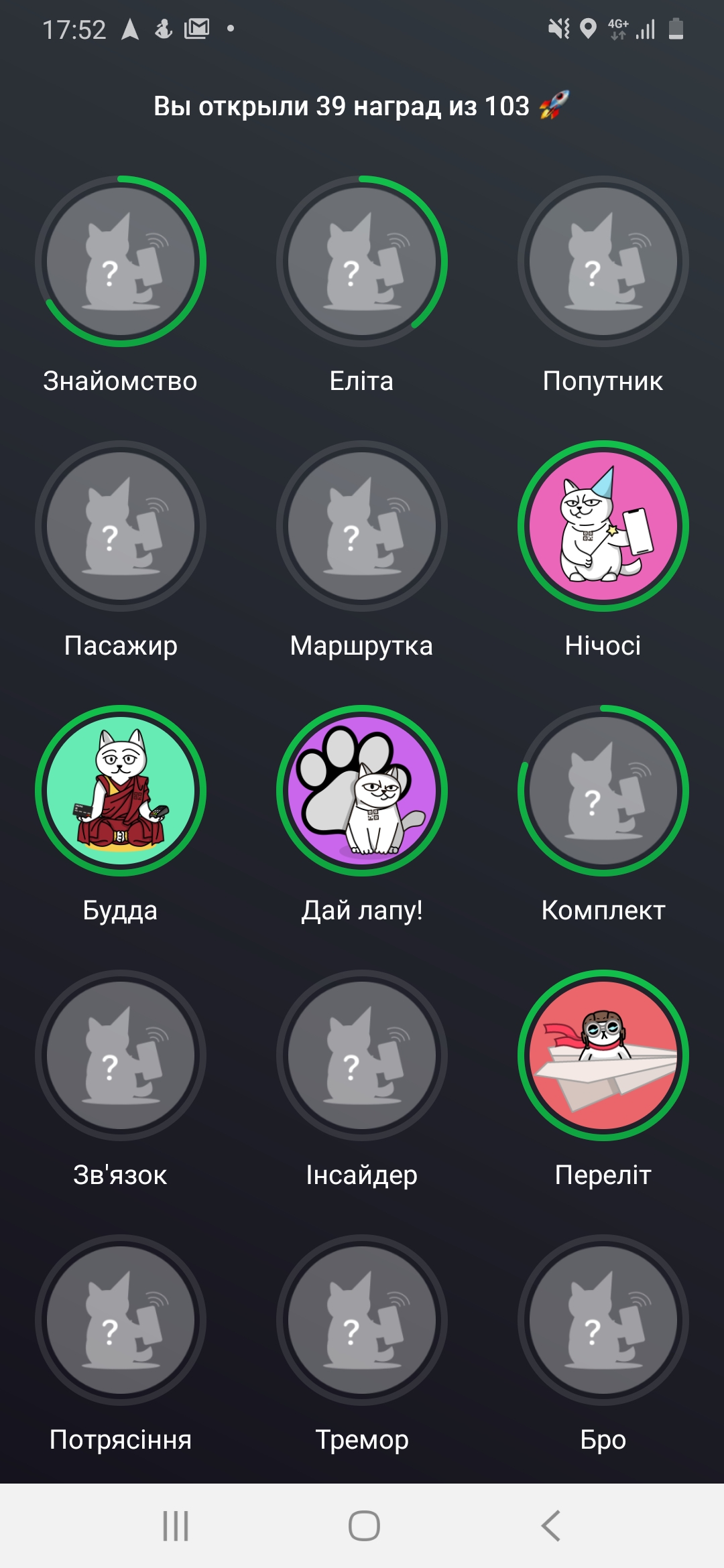
Task: Open the Пасажир award badge
Action: [x=121, y=526]
